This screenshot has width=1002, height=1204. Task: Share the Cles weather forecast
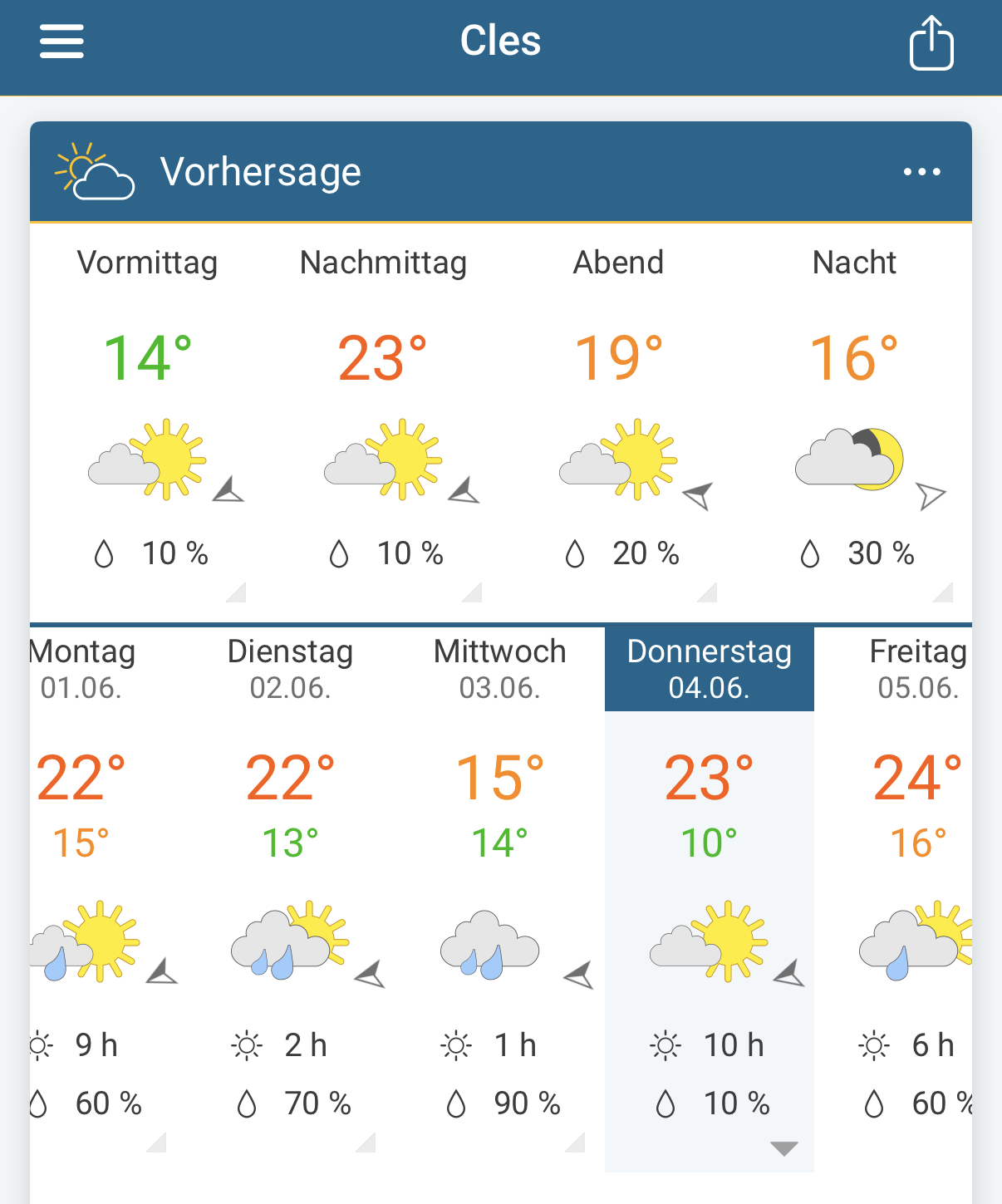tap(931, 42)
